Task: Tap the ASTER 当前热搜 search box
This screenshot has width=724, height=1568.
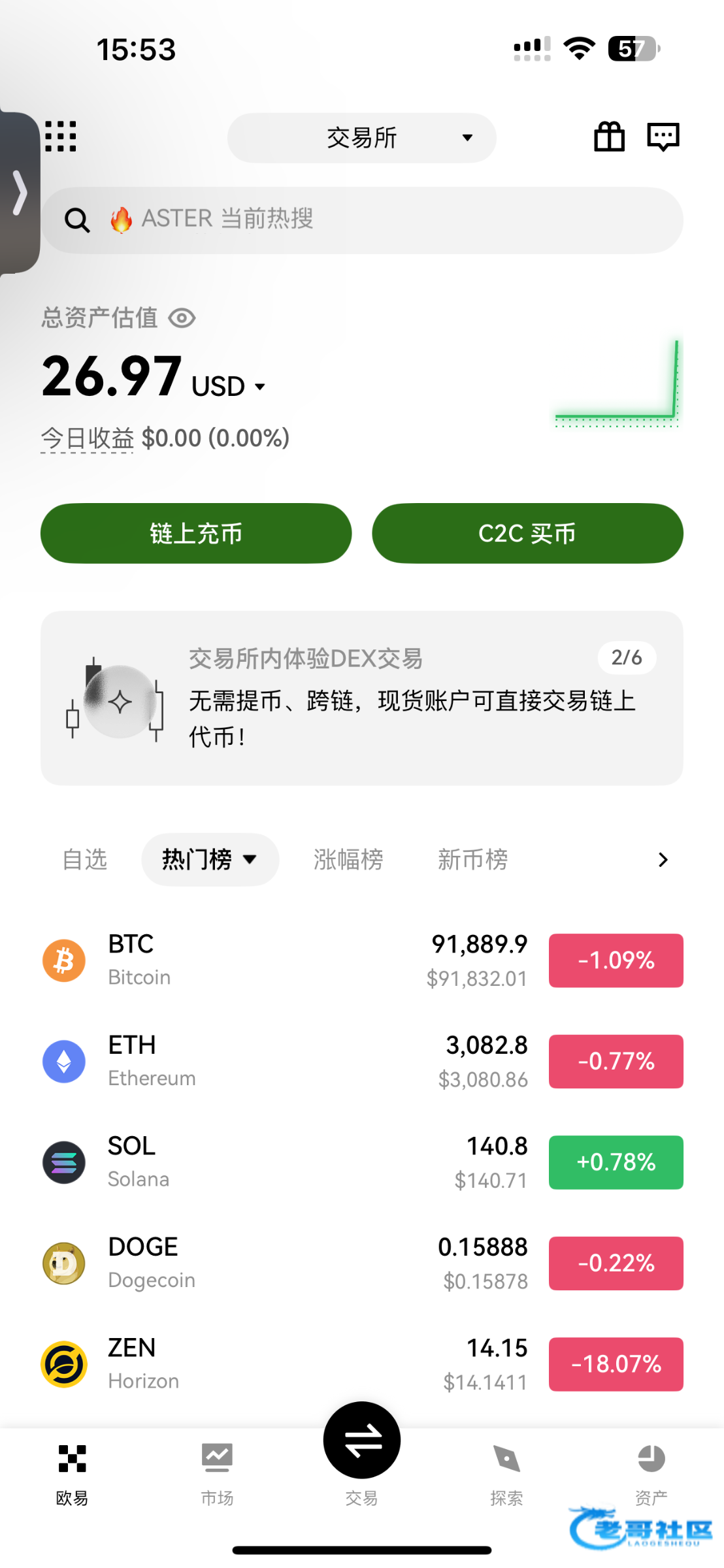Action: (x=363, y=220)
